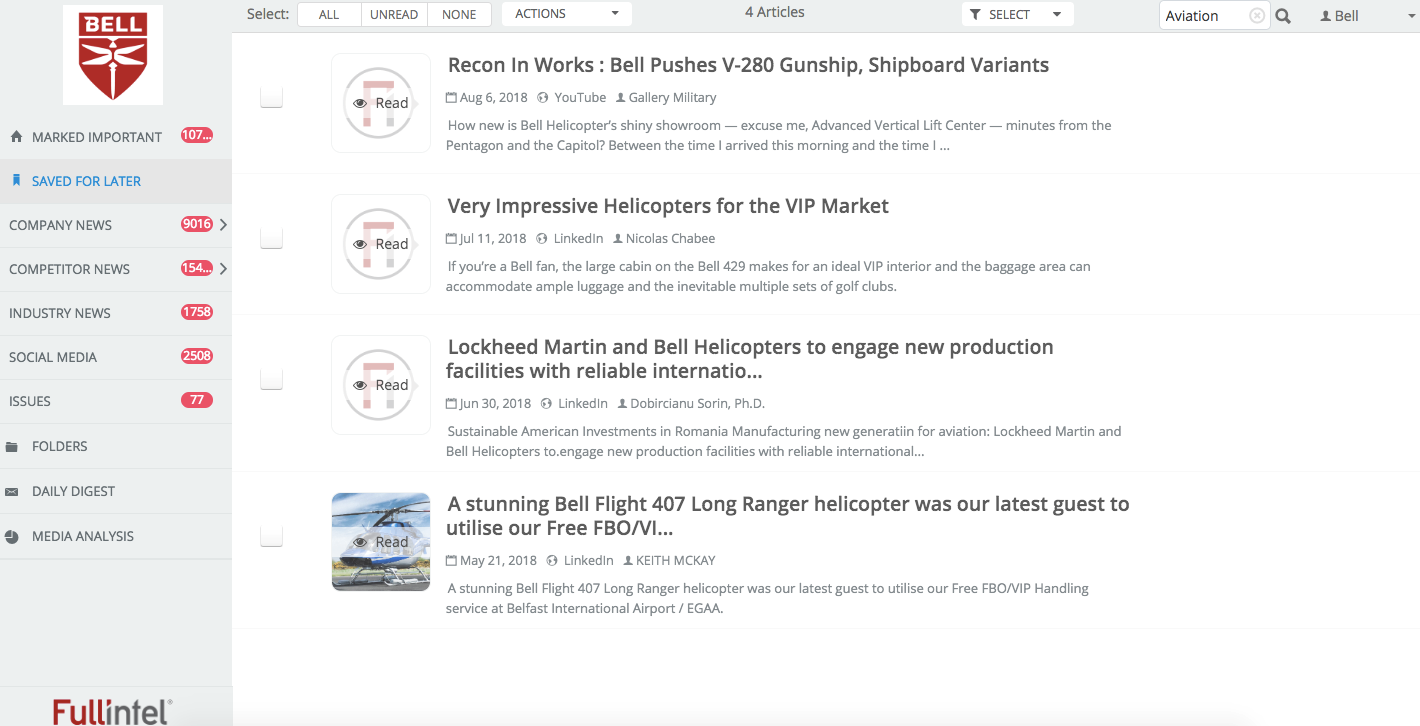Viewport: 1420px width, 726px height.
Task: Open Media Analysis page
Action: click(x=82, y=536)
